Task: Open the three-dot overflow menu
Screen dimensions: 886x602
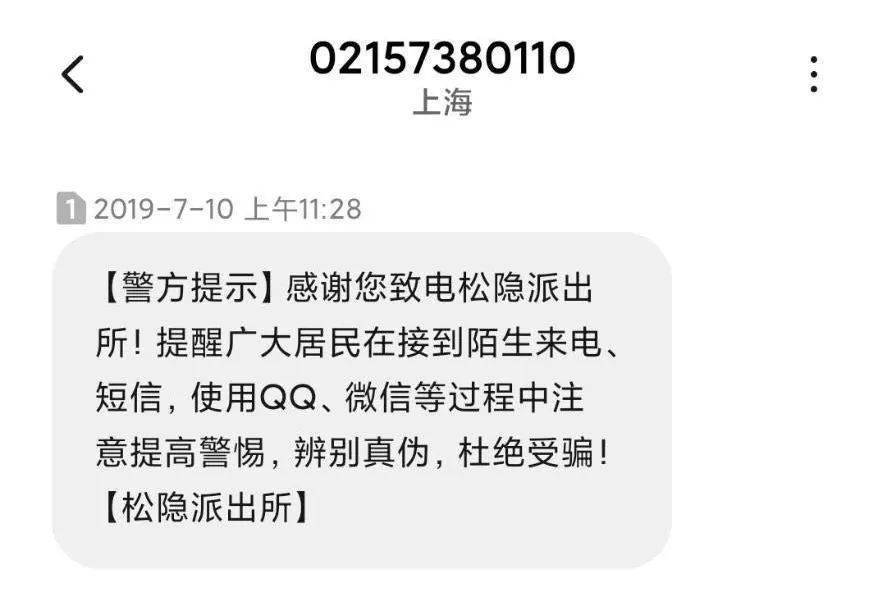Action: tap(814, 74)
